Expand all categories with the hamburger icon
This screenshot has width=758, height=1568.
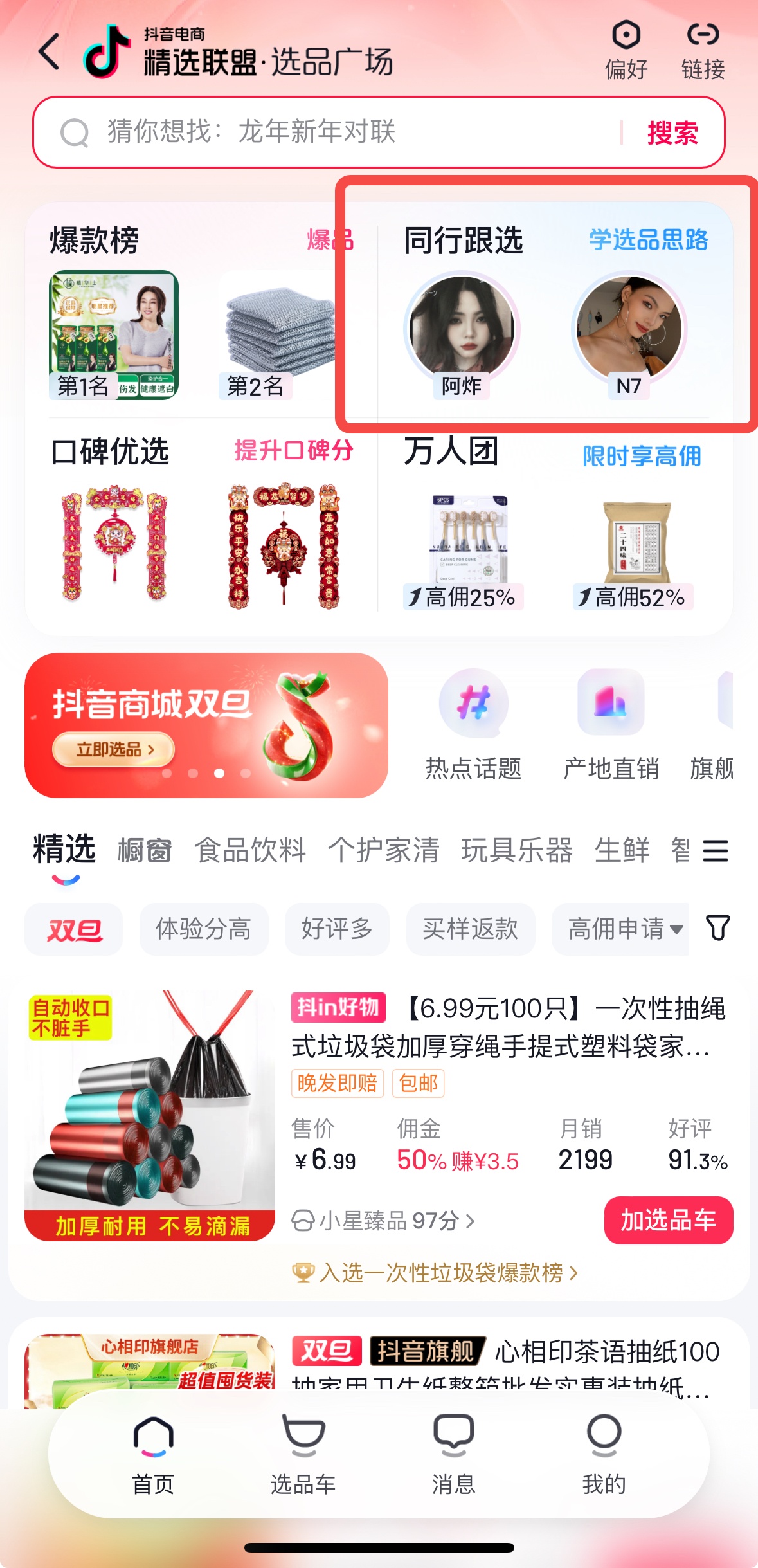pyautogui.click(x=716, y=850)
